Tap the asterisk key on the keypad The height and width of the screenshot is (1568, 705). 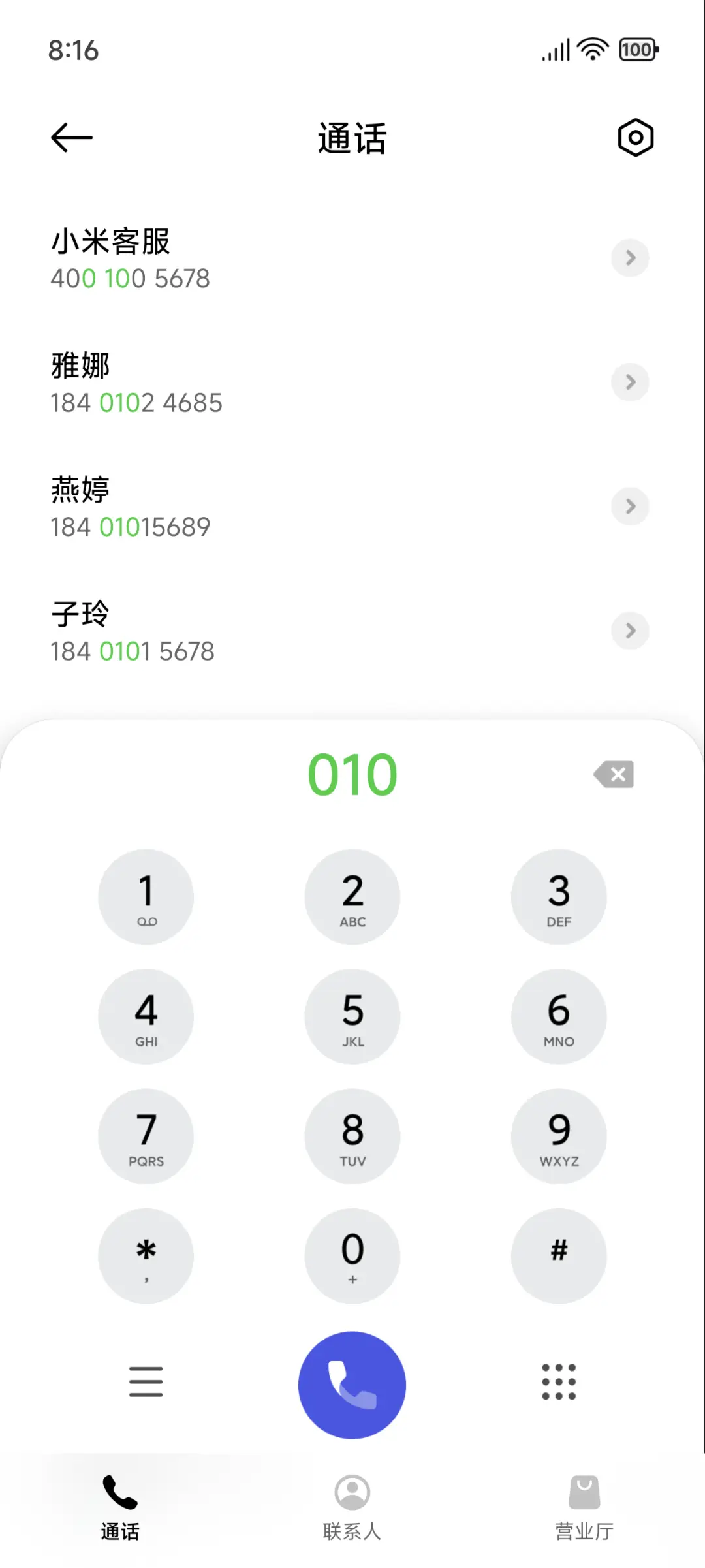(x=146, y=1255)
